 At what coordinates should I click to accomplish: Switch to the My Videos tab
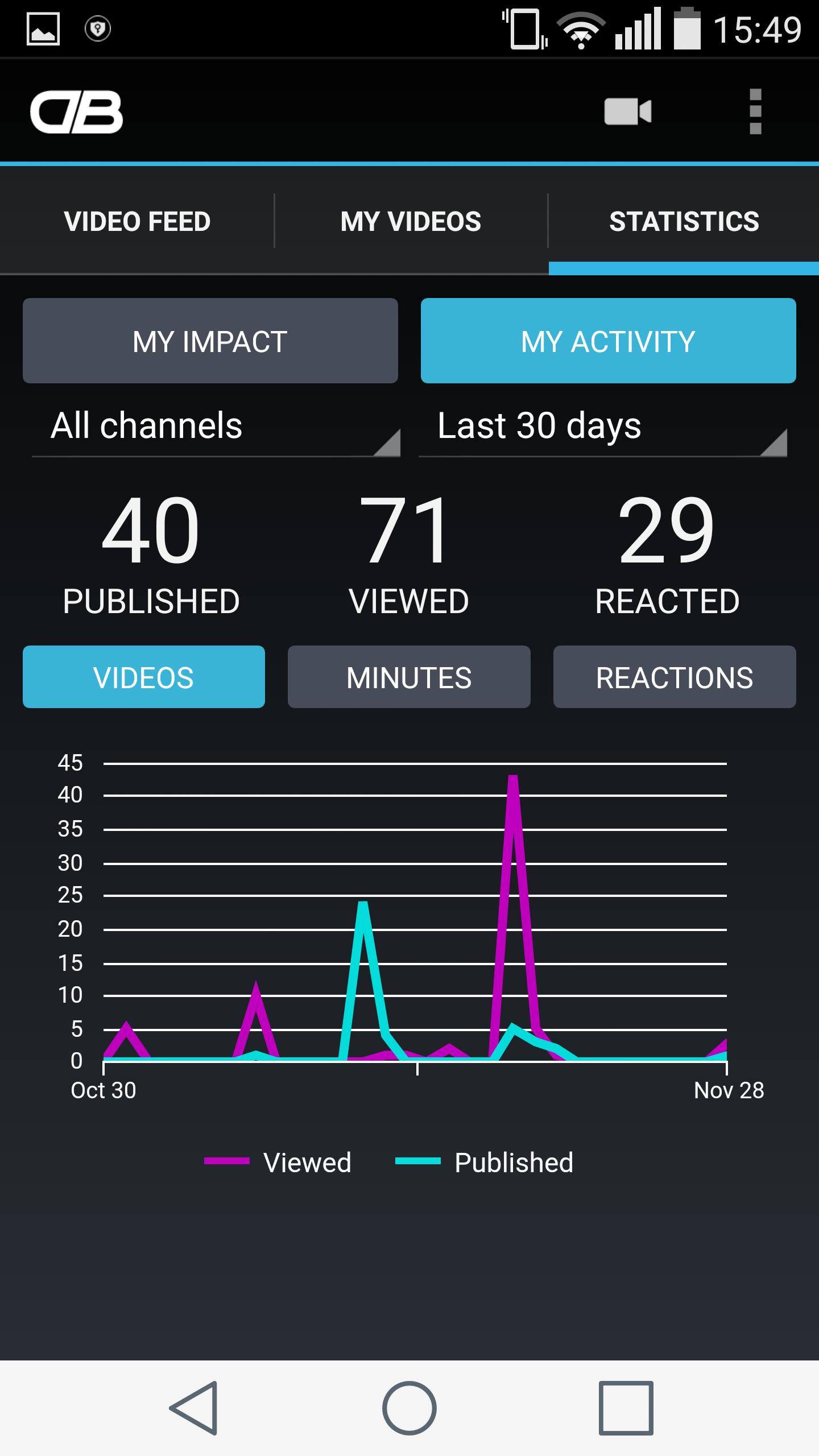pyautogui.click(x=411, y=221)
